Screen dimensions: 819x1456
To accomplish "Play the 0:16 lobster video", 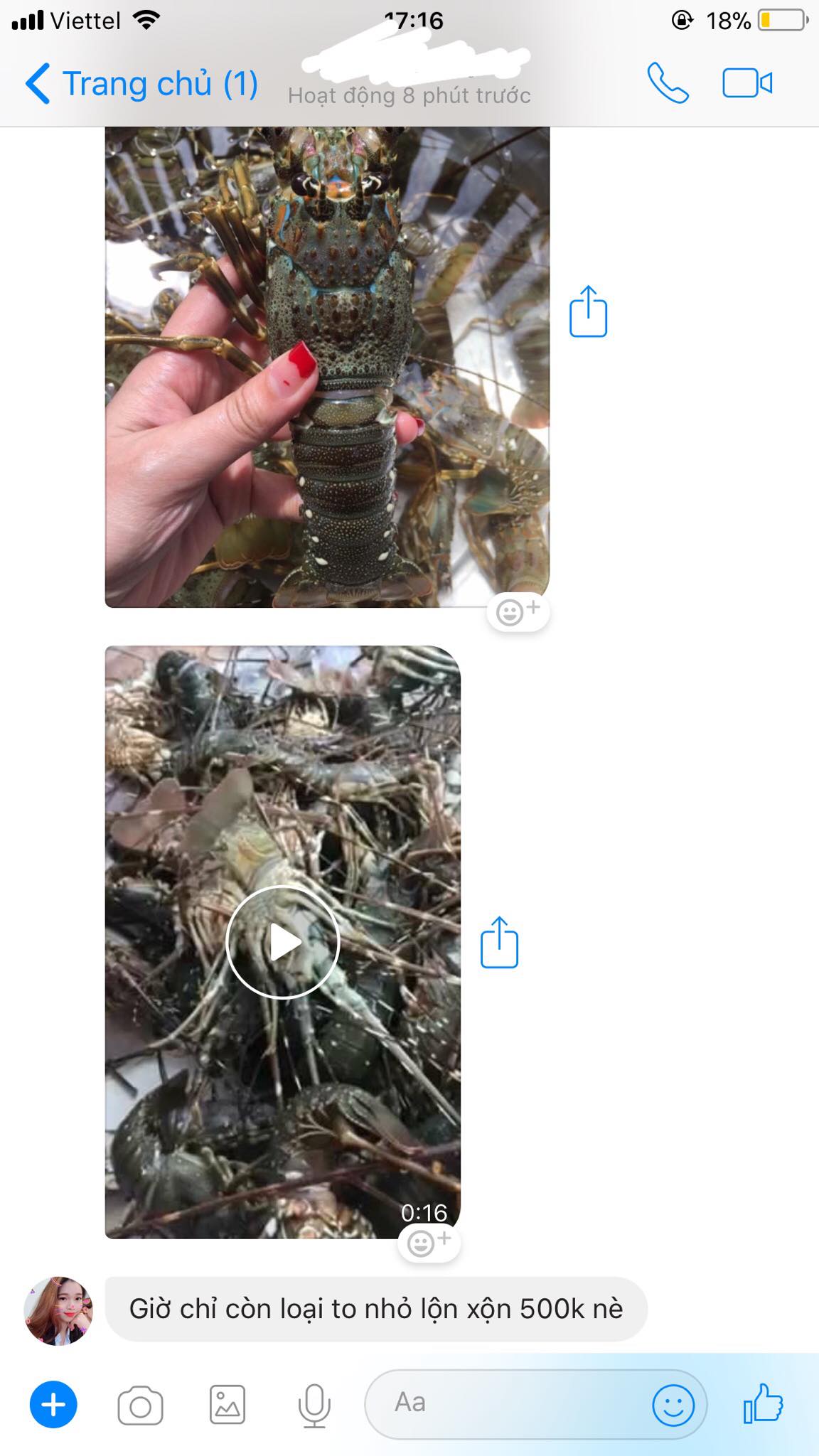I will pos(282,942).
